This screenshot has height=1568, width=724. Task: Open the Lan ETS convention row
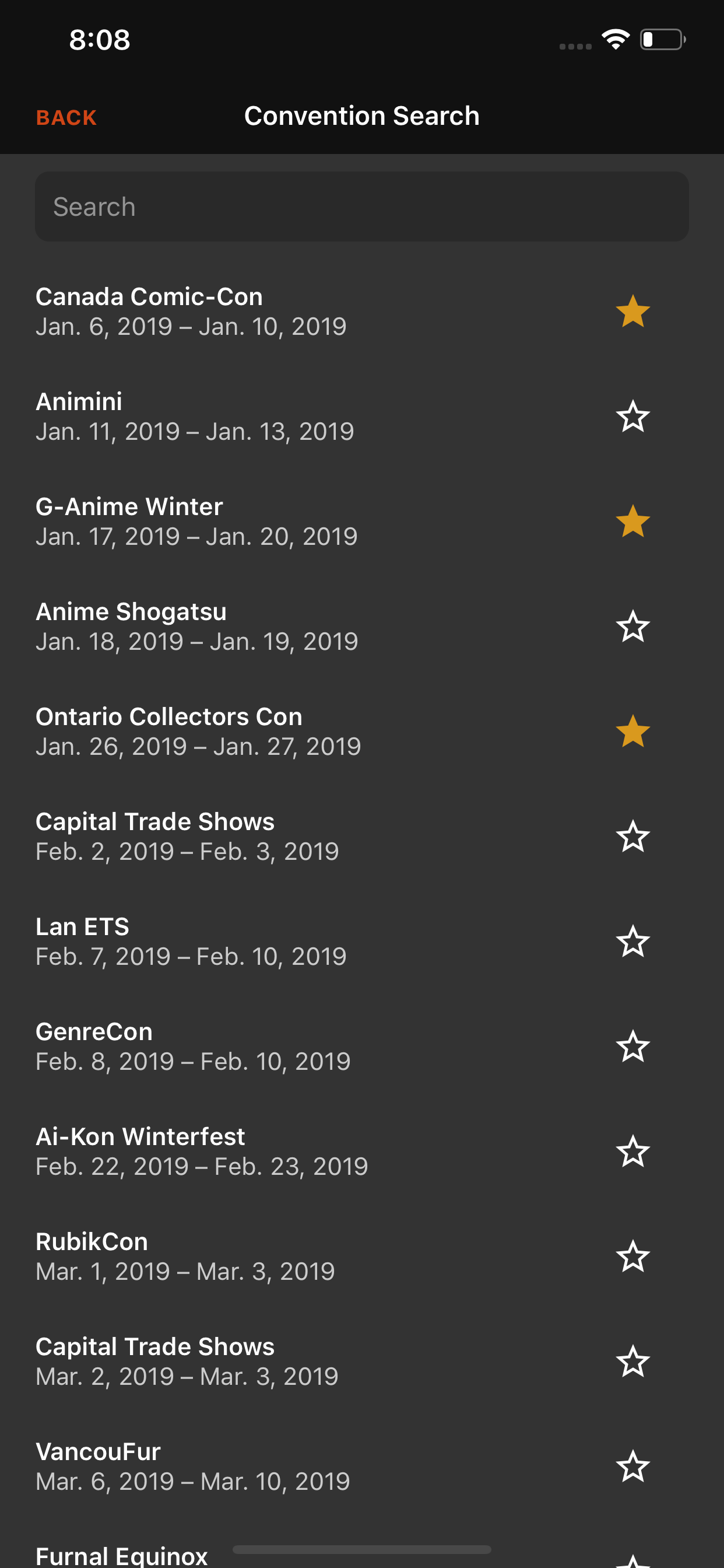243,942
